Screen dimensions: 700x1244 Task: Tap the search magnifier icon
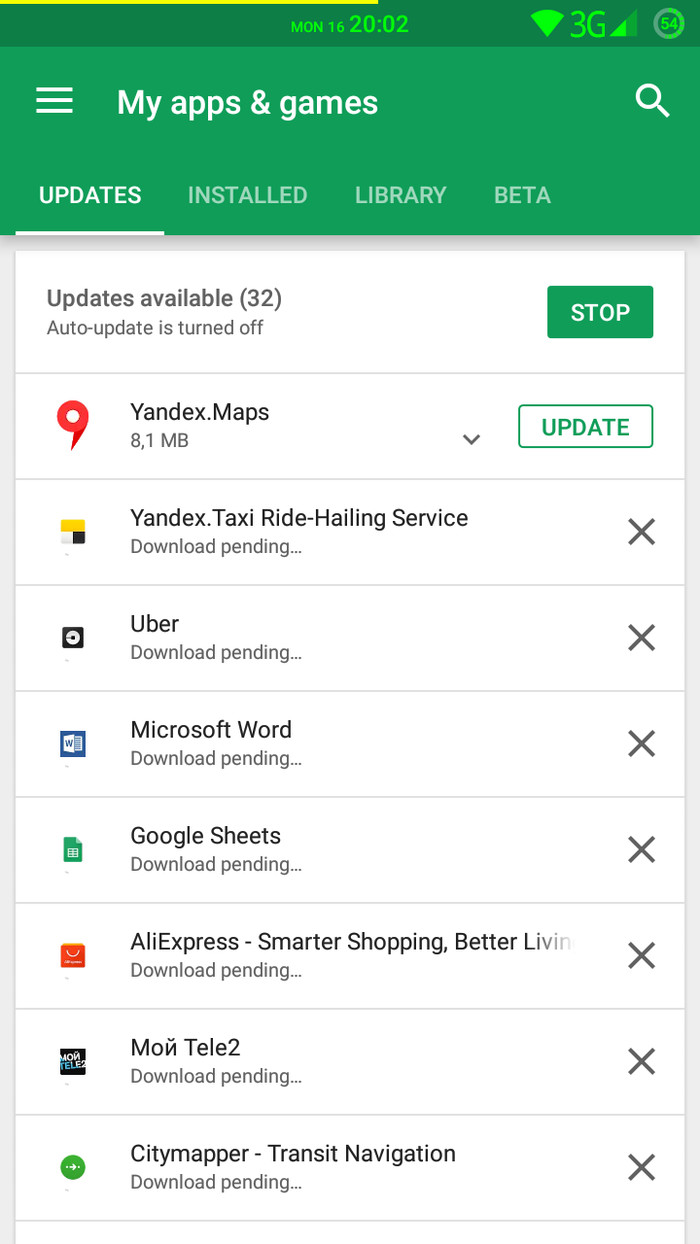click(652, 101)
